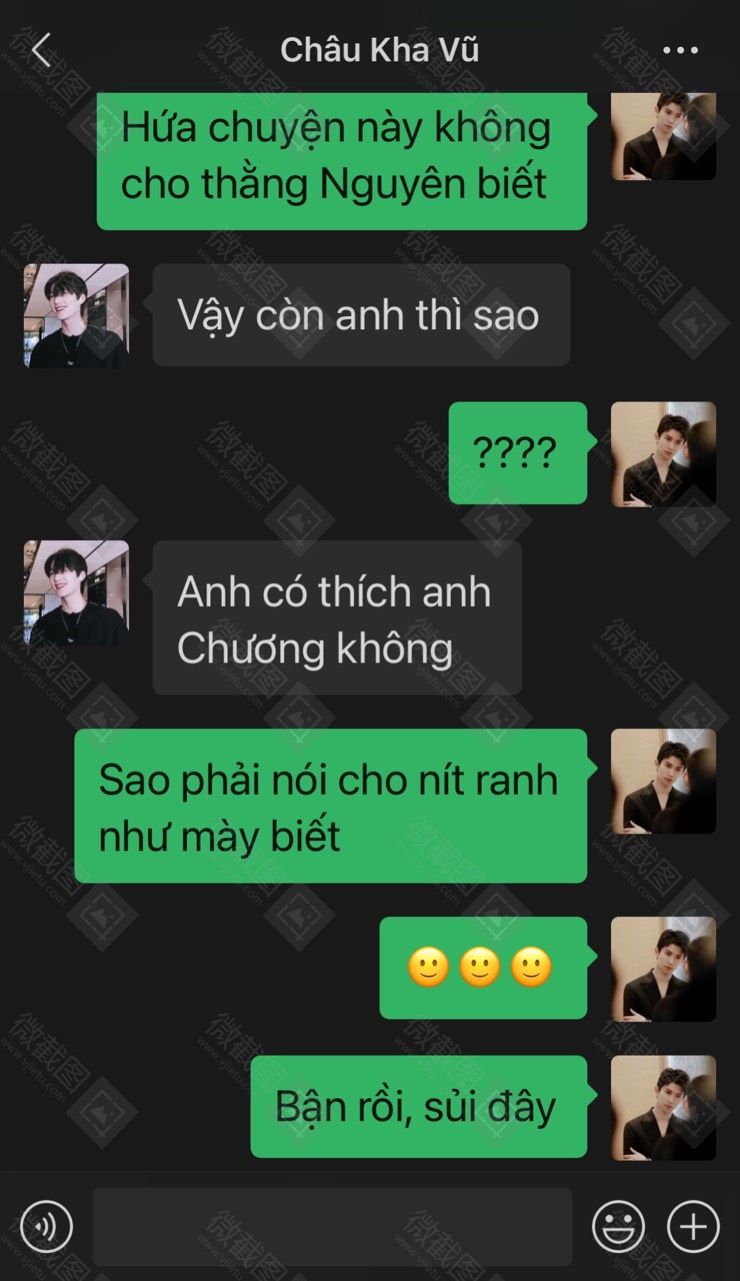Viewport: 740px width, 1281px height.
Task: Tap own avatar next to '????' message
Action: pos(663,454)
